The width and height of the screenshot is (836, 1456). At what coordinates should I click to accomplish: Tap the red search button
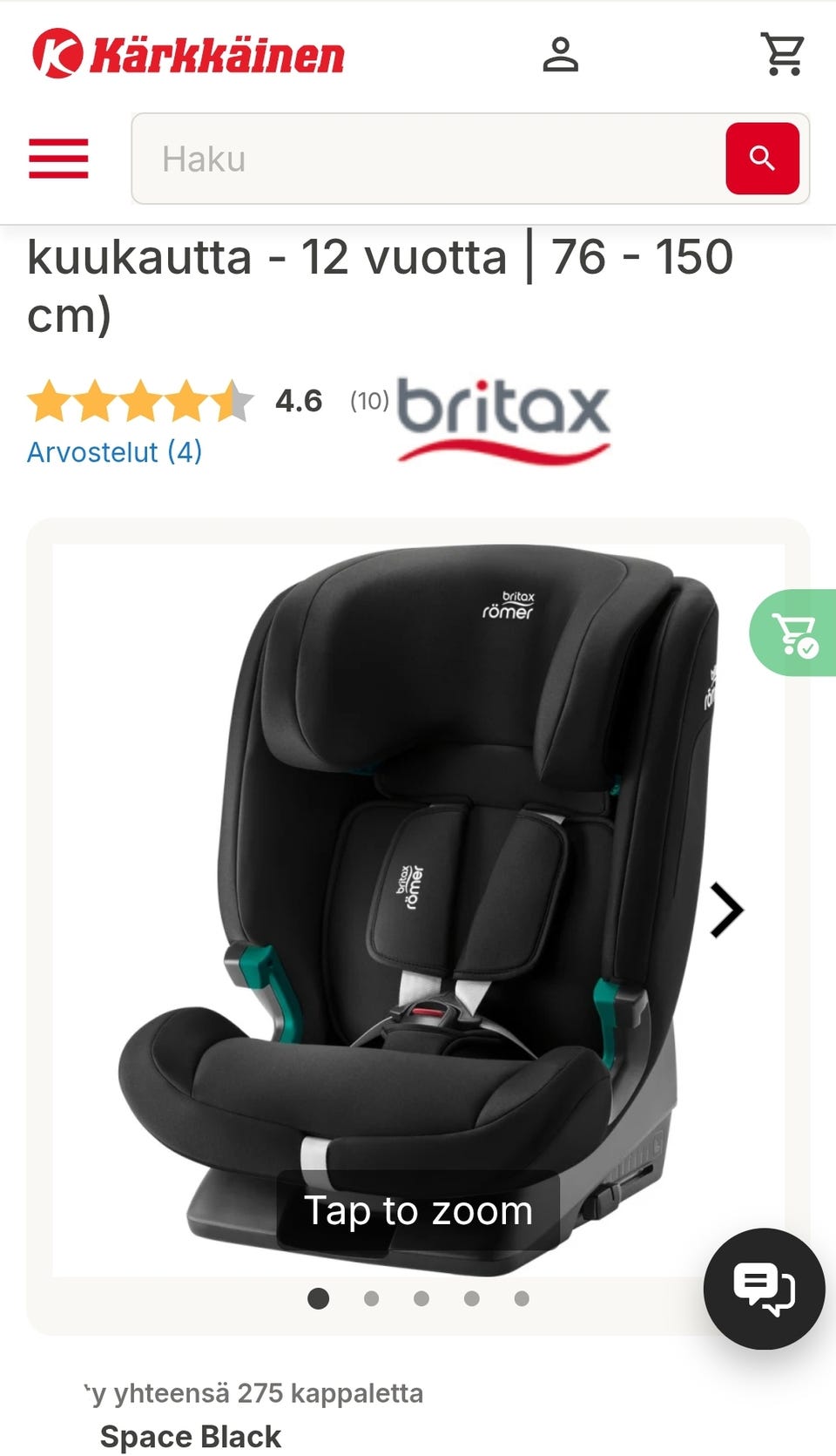click(x=763, y=159)
